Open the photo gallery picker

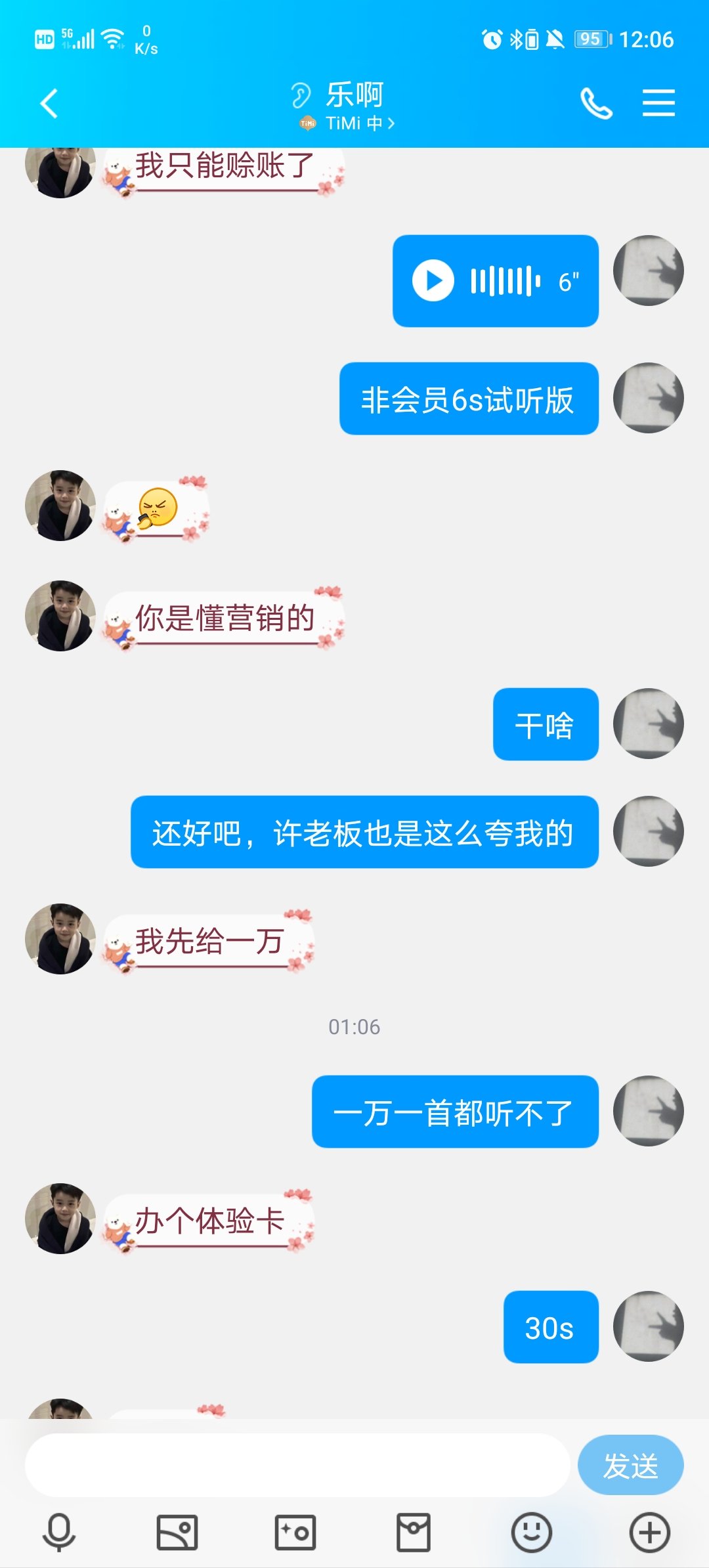click(177, 1533)
